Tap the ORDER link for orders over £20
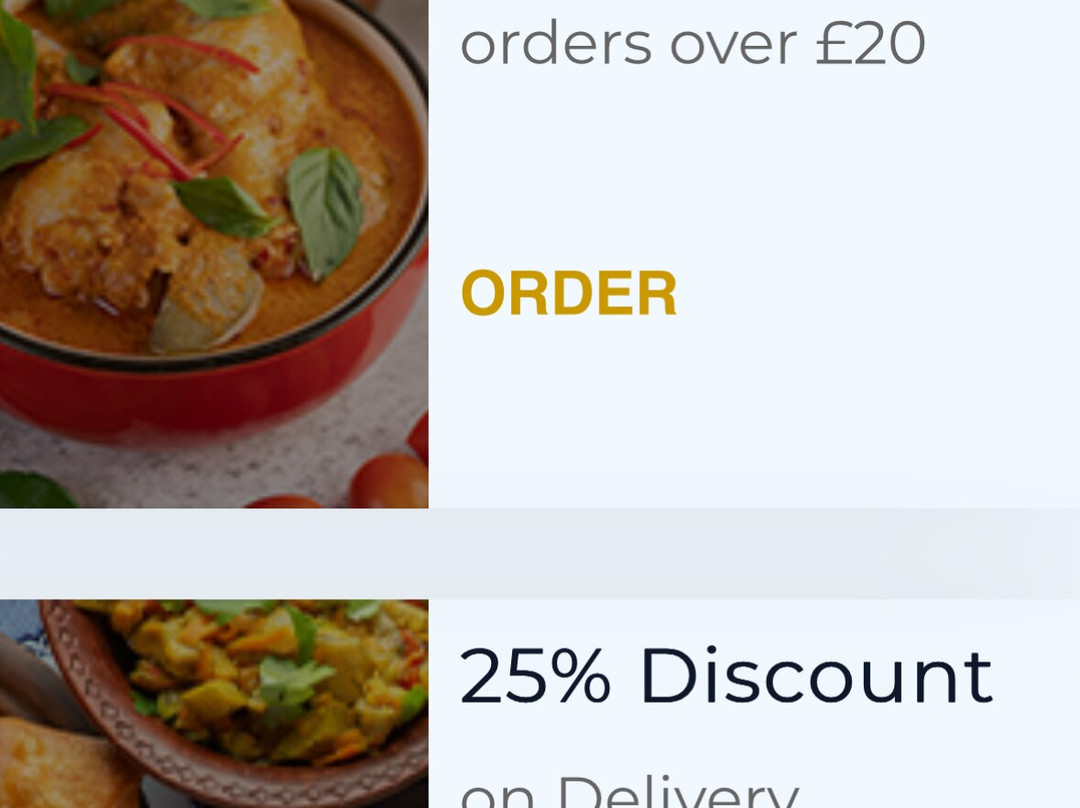This screenshot has height=808, width=1080. click(569, 293)
